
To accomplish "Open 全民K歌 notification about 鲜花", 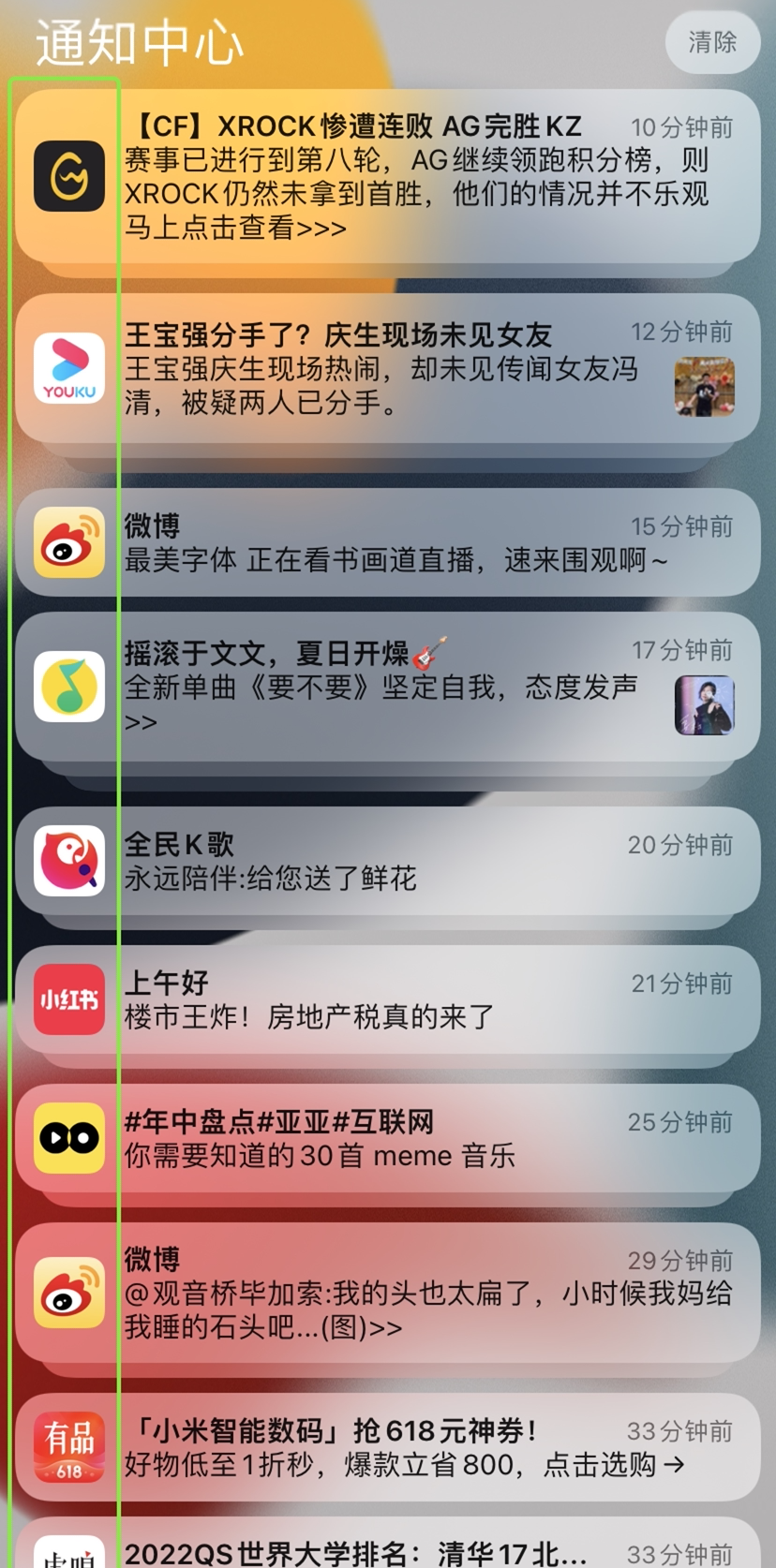I will (x=388, y=861).
